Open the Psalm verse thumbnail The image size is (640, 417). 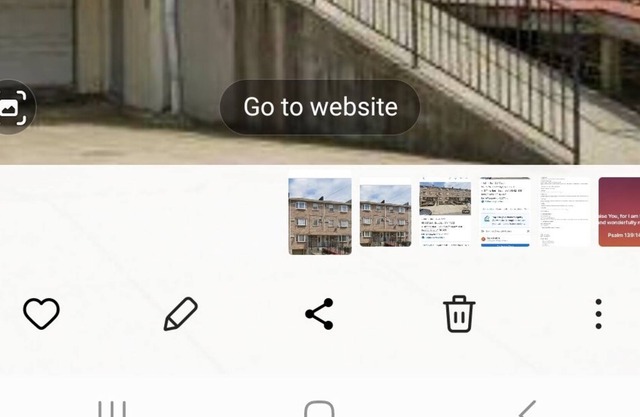click(618, 212)
